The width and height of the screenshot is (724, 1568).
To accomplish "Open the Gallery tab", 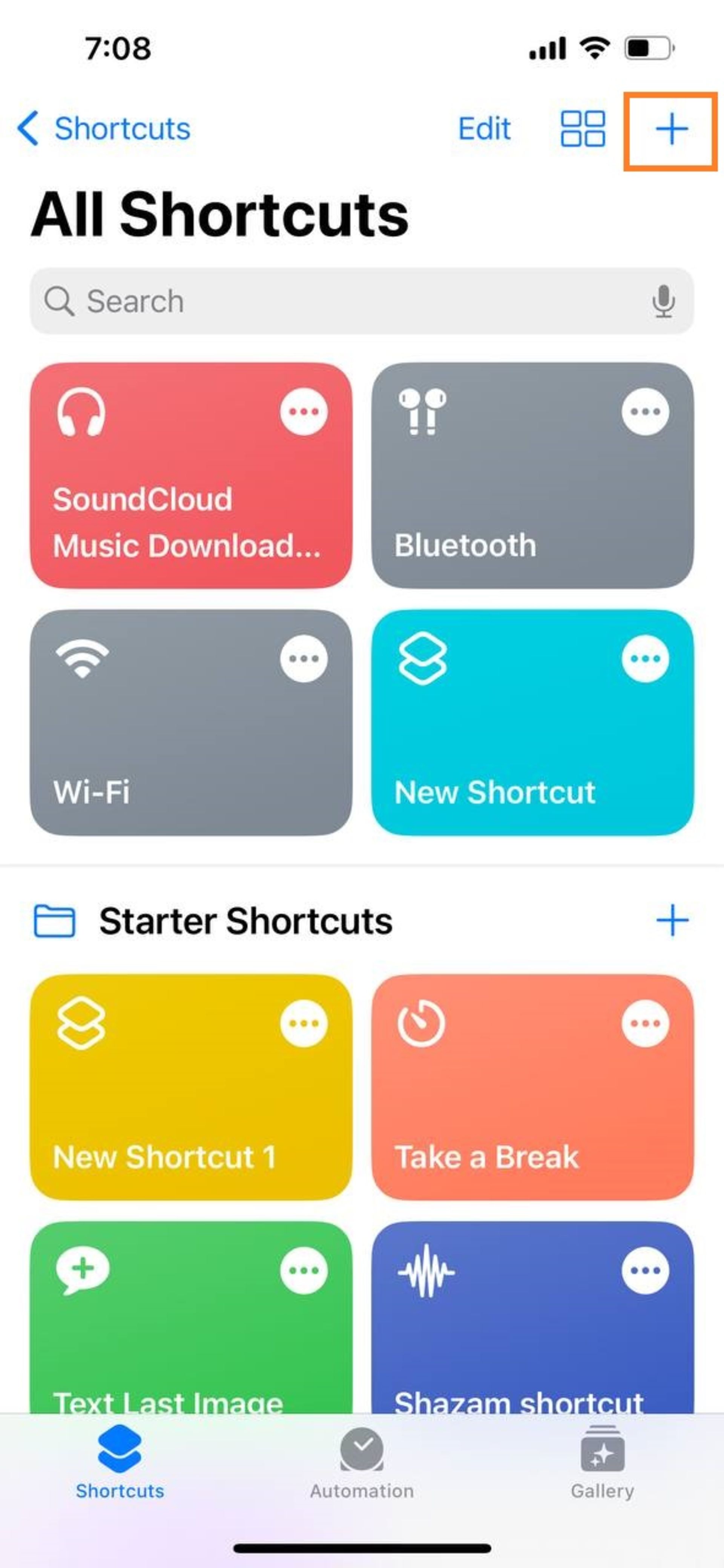I will pos(602,1463).
